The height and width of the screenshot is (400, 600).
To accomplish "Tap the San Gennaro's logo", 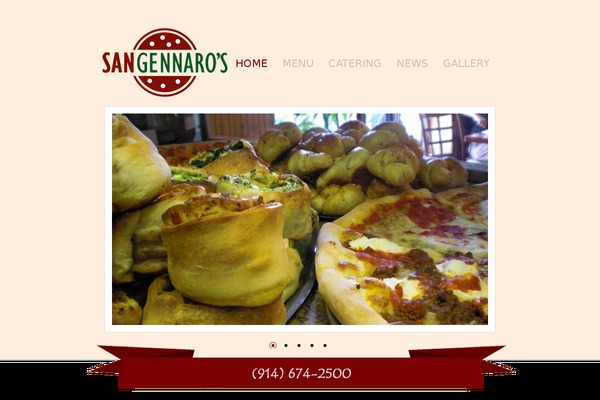I will pos(165,62).
